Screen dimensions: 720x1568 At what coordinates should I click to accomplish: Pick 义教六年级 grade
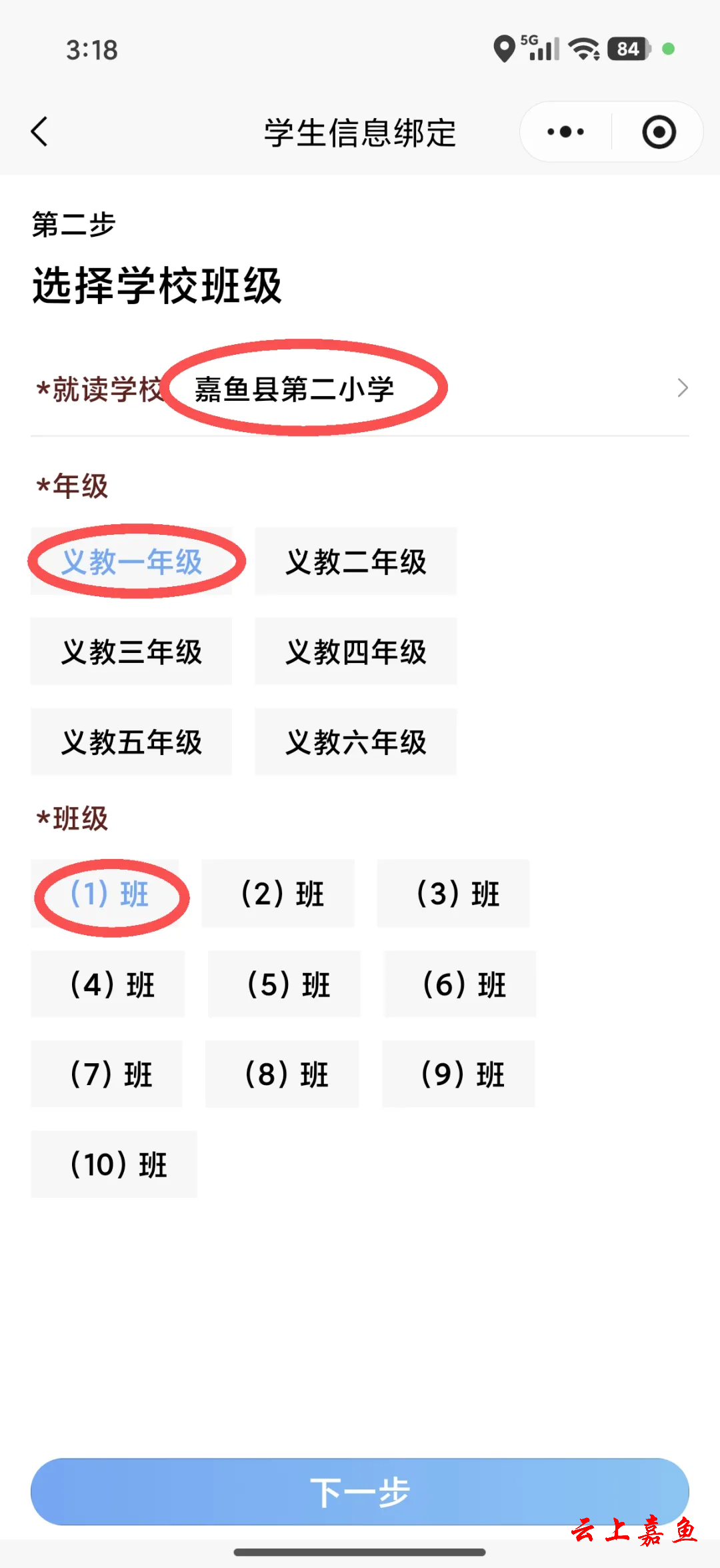pyautogui.click(x=355, y=742)
